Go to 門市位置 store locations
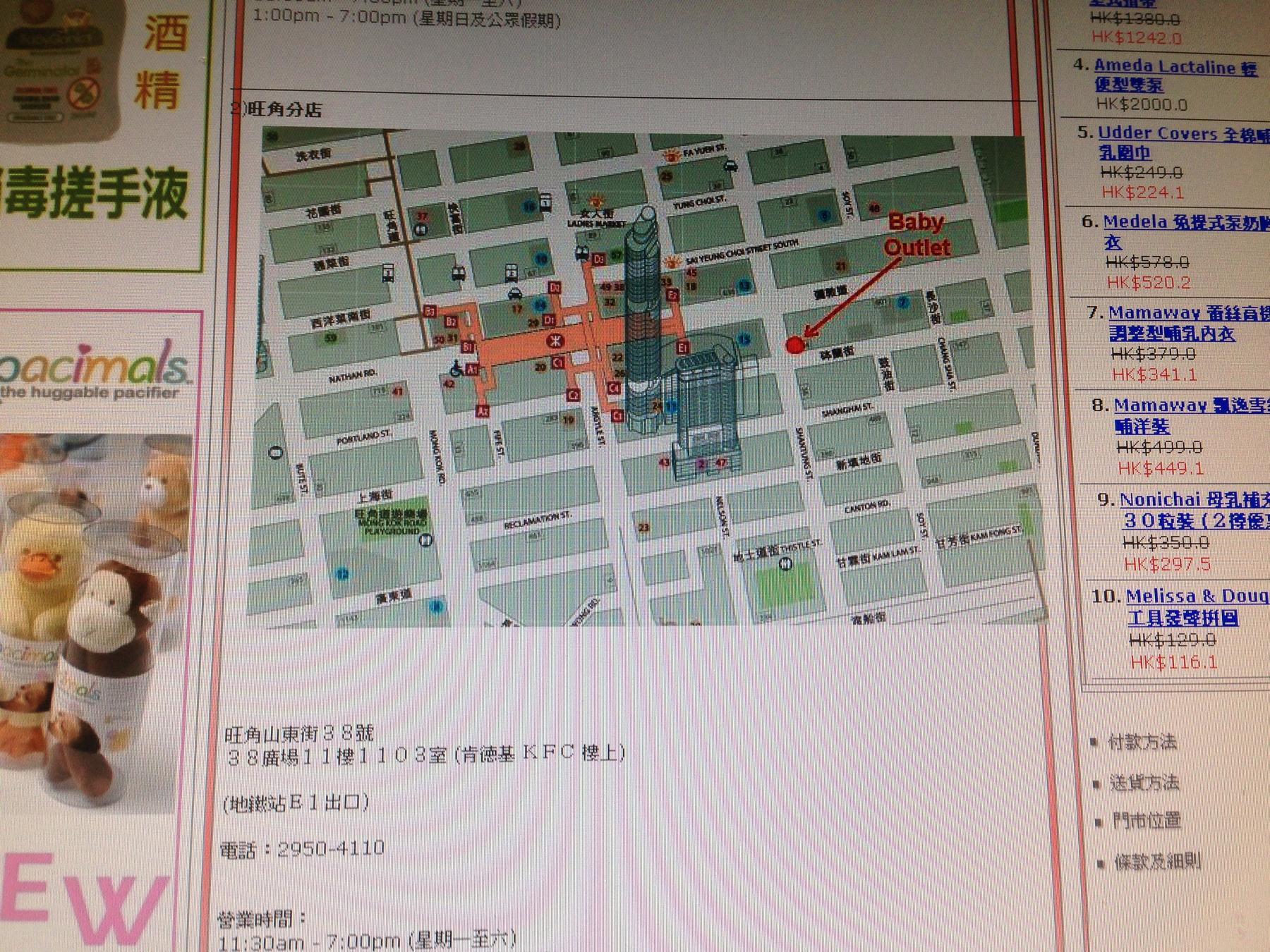 [1146, 821]
